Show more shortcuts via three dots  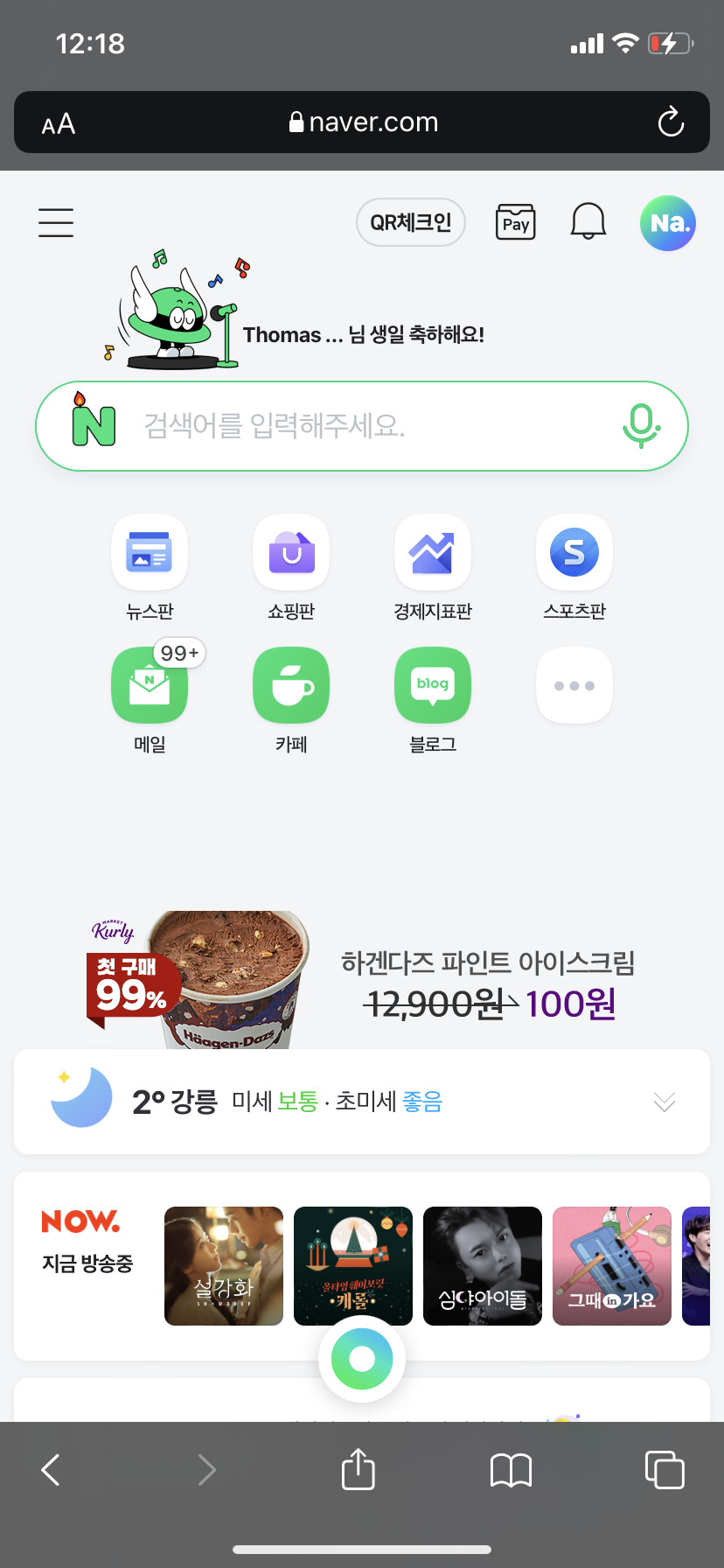click(574, 685)
